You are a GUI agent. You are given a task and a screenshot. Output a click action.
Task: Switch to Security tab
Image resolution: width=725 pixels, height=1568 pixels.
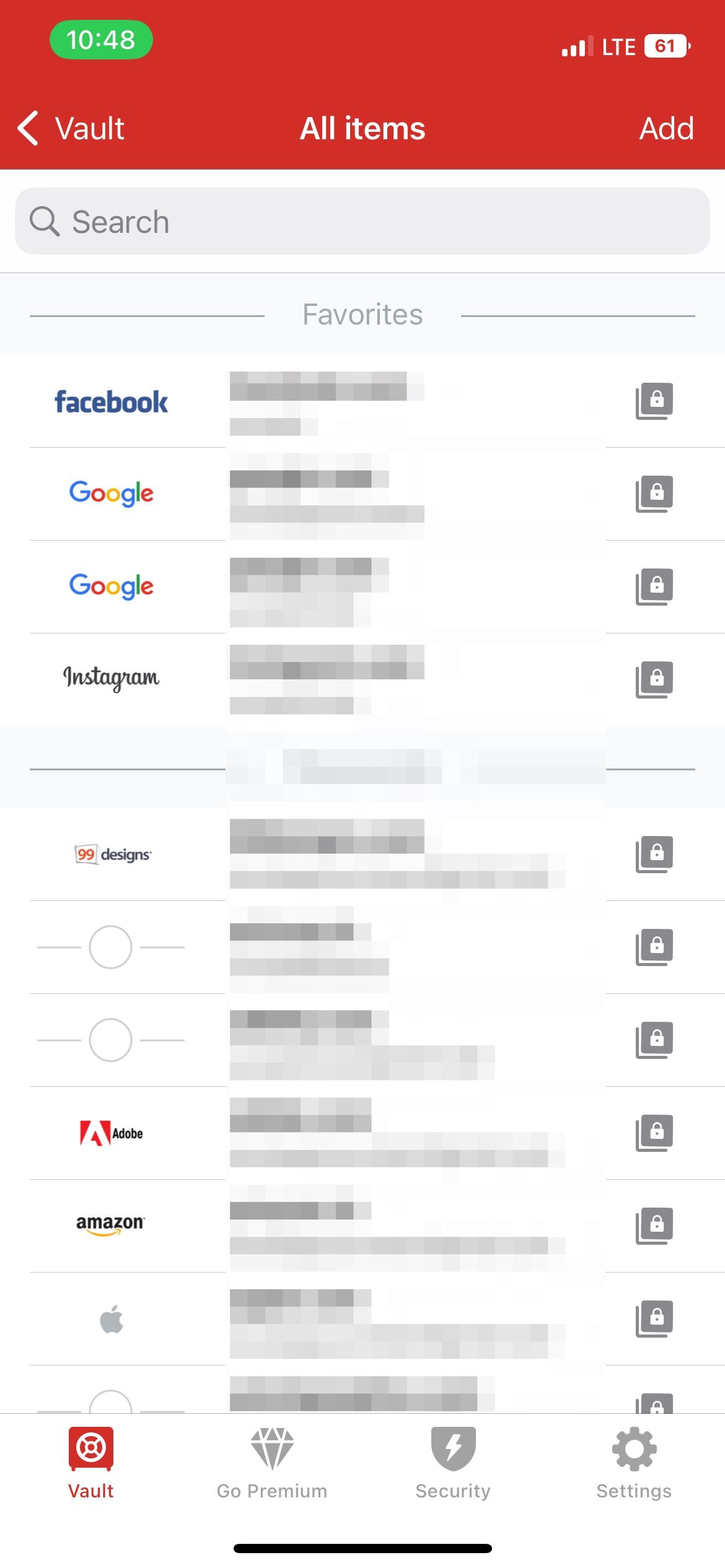453,1464
